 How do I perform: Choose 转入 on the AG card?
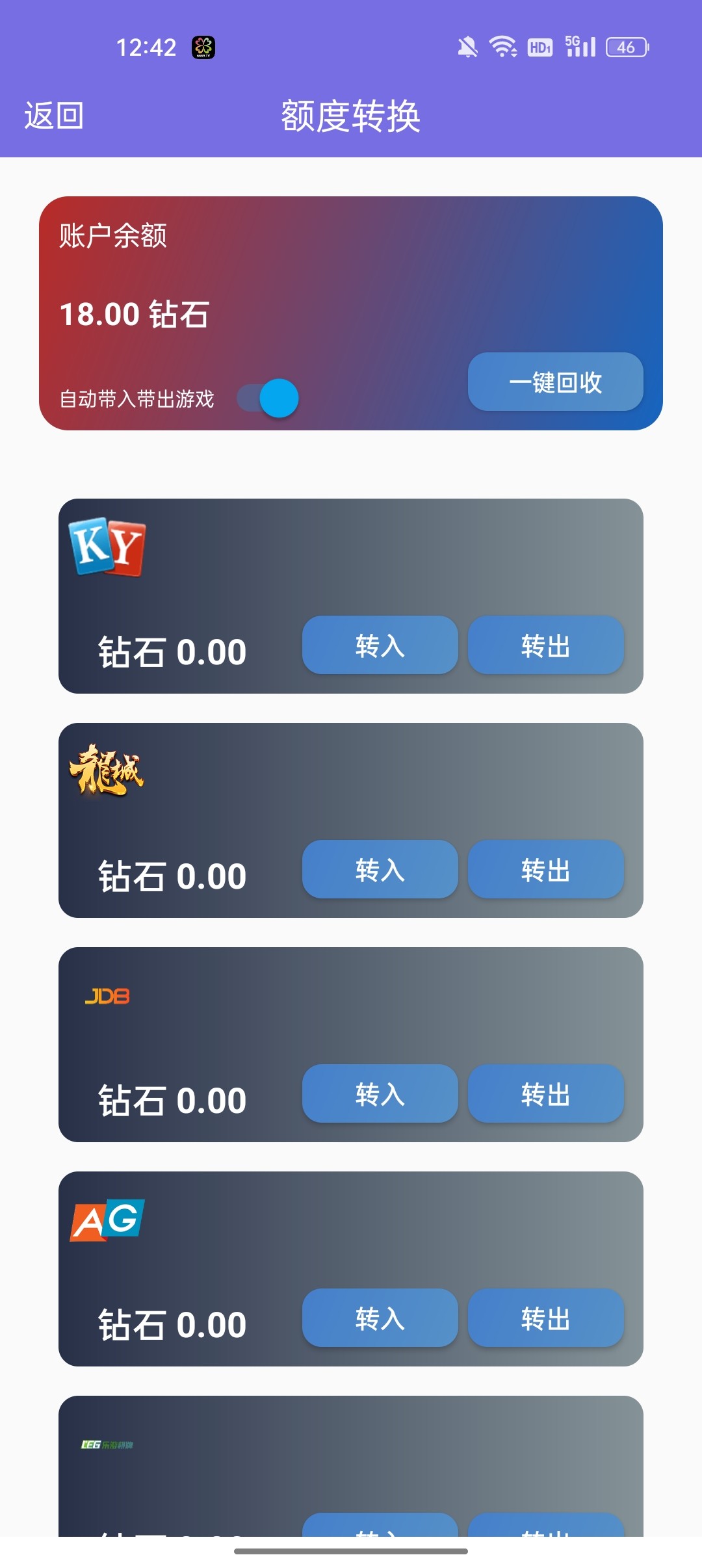pyautogui.click(x=380, y=1318)
